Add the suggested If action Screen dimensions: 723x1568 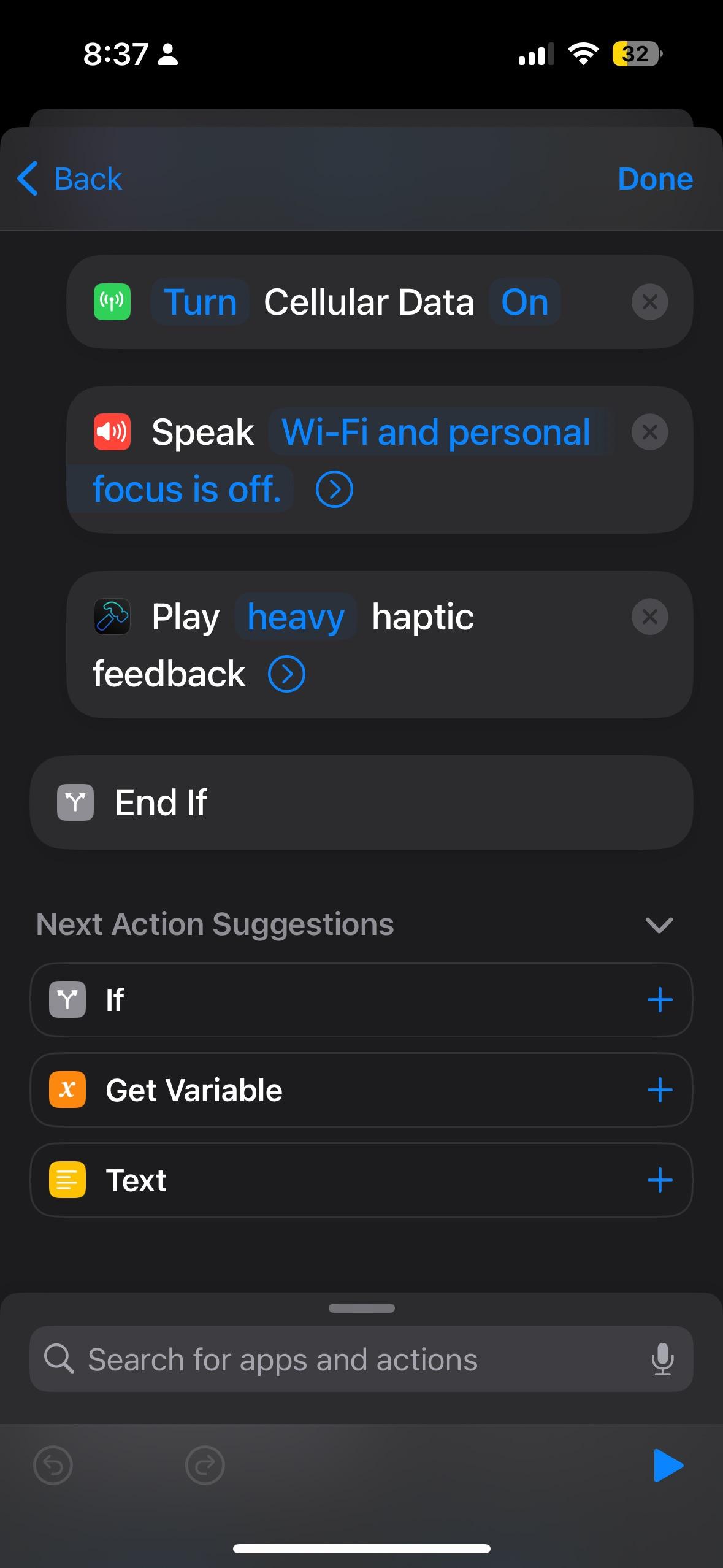click(660, 1000)
